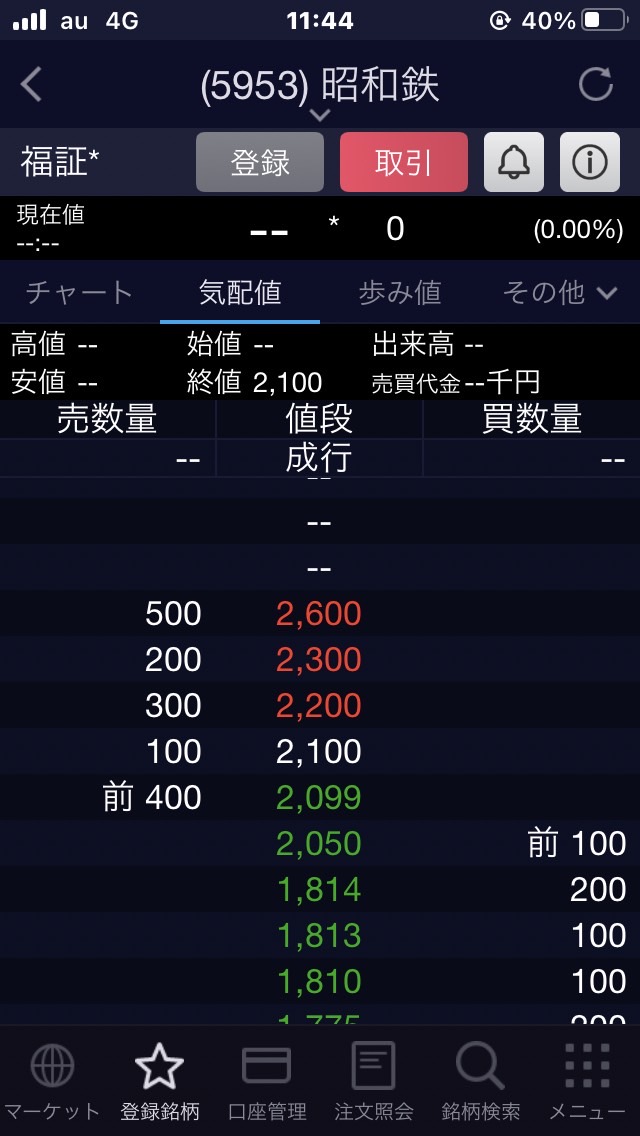Tap the red 取引 button
Image resolution: width=640 pixels, height=1136 pixels.
click(404, 162)
